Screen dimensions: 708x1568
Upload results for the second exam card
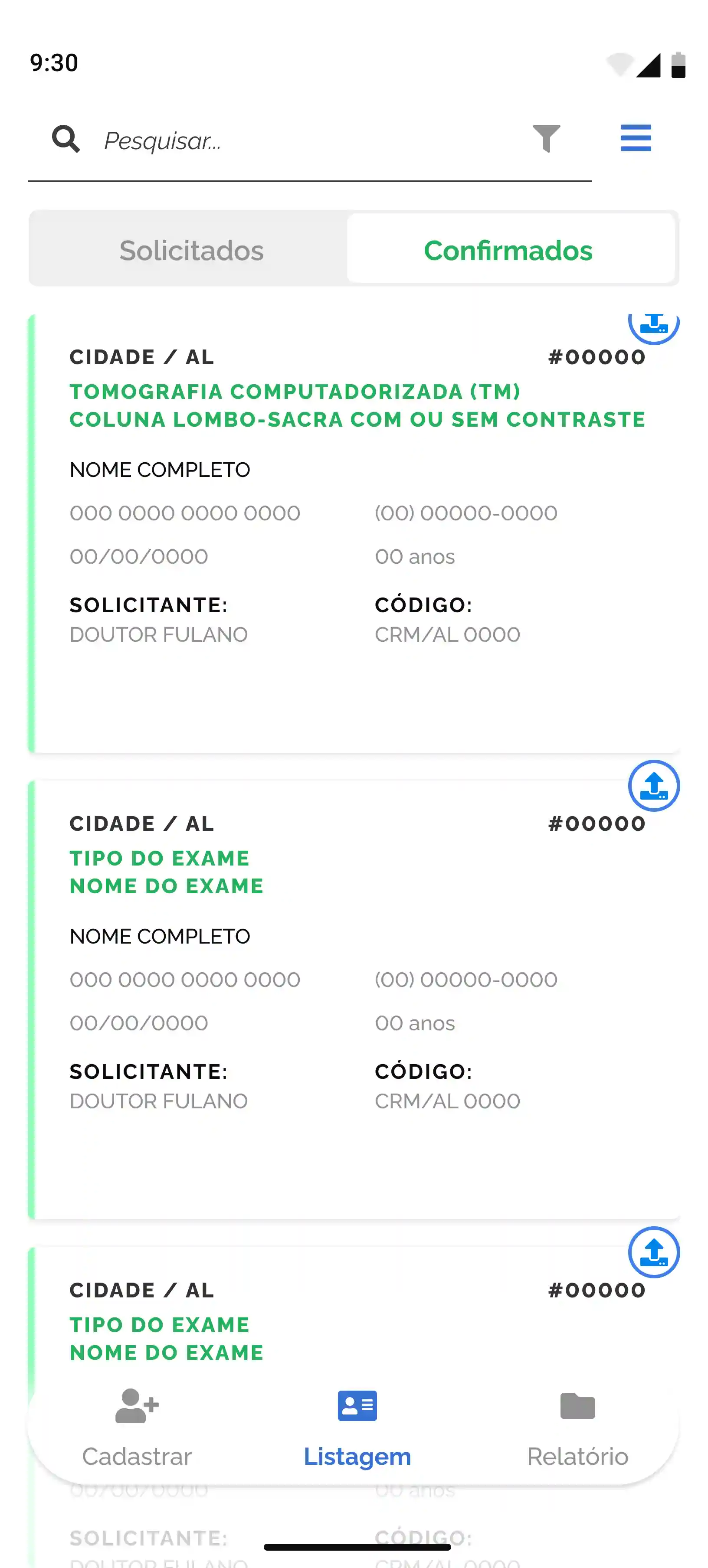tap(654, 786)
